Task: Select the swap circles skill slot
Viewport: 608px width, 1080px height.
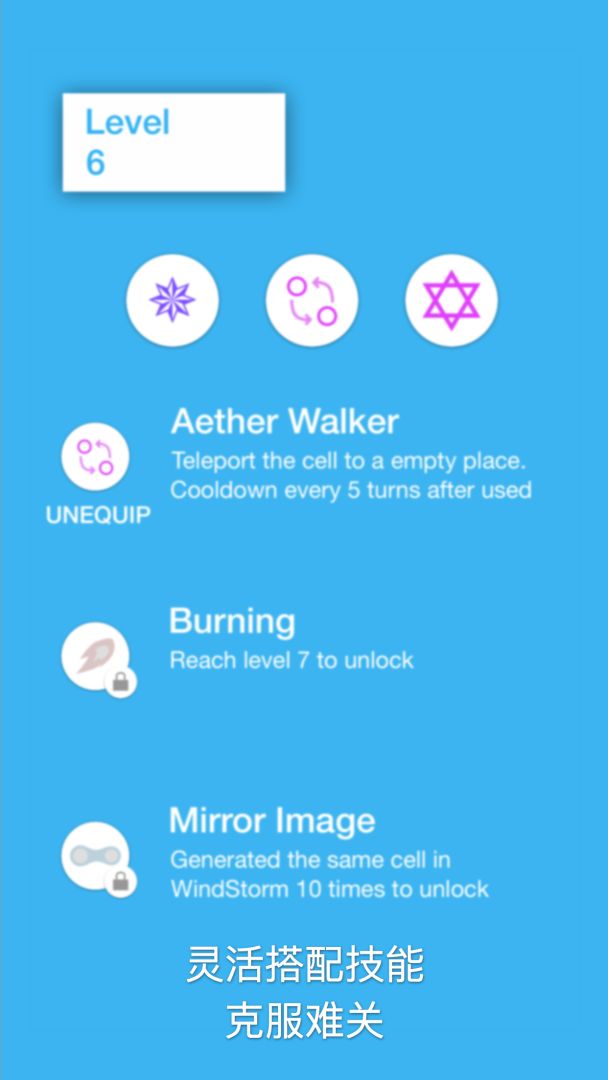Action: [312, 300]
